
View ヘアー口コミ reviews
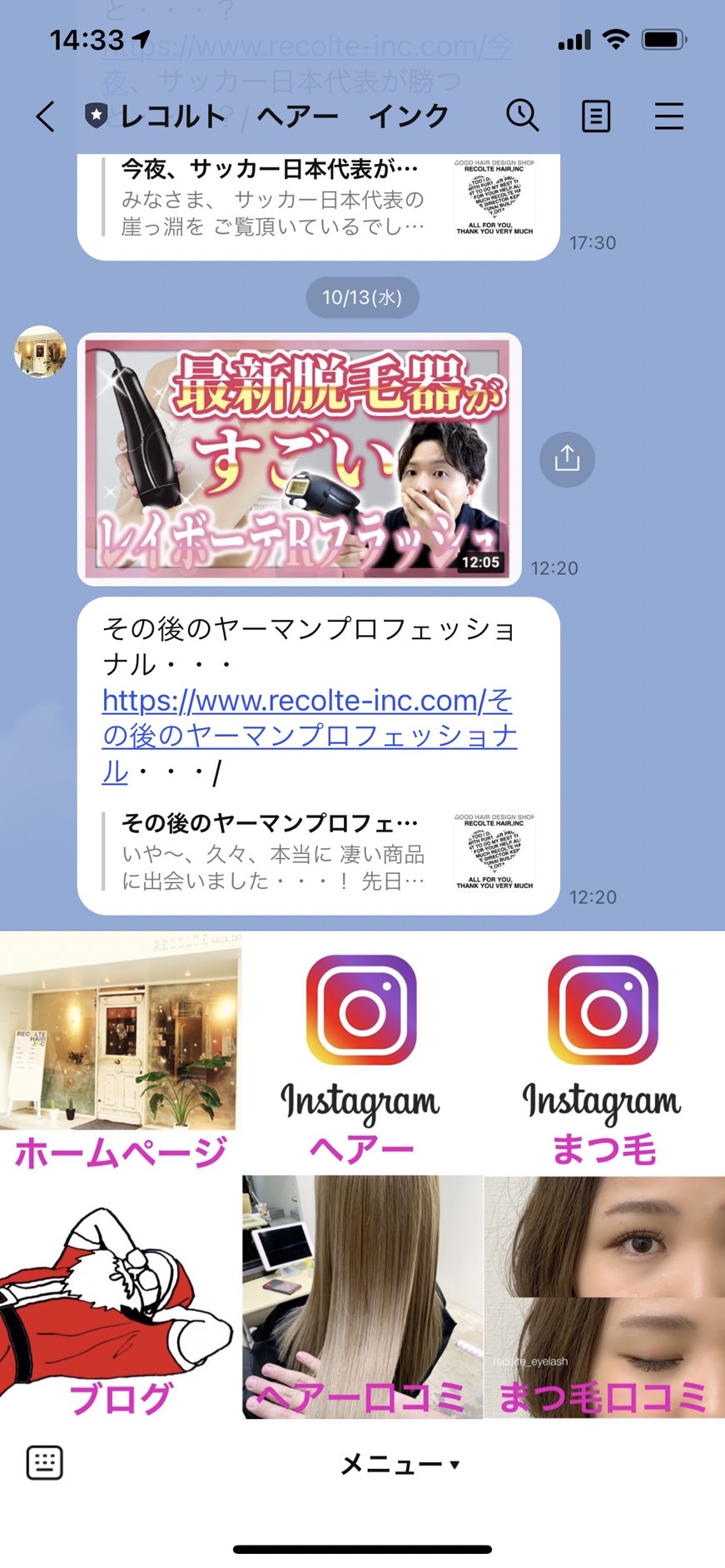361,1297
